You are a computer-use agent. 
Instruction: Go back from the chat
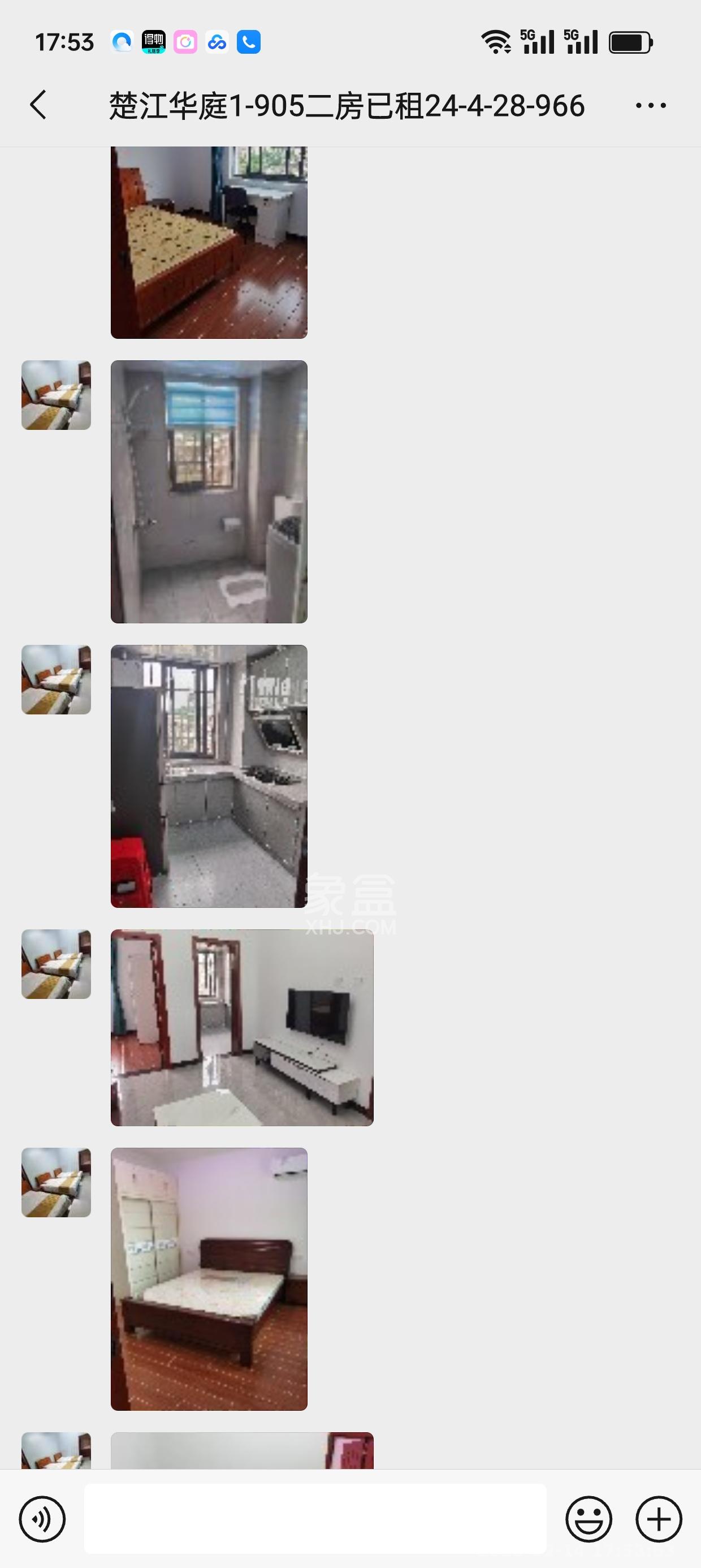pos(38,105)
